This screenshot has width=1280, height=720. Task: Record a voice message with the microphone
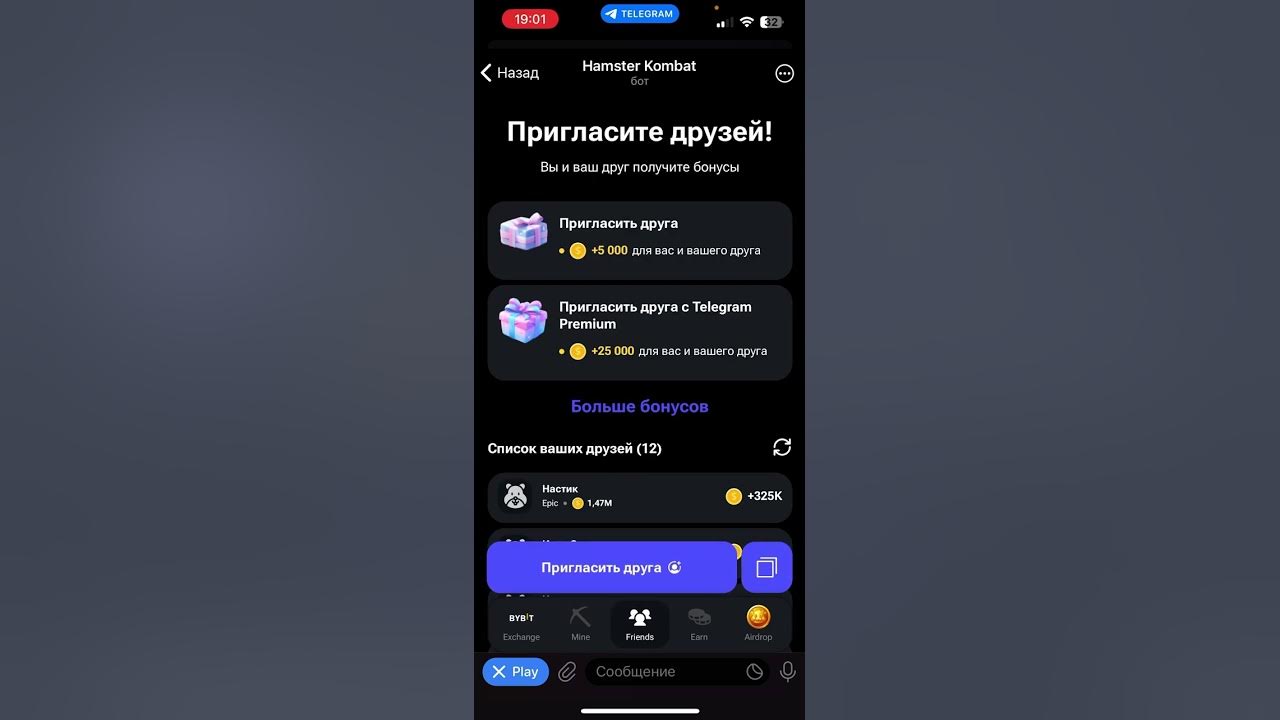(x=788, y=672)
